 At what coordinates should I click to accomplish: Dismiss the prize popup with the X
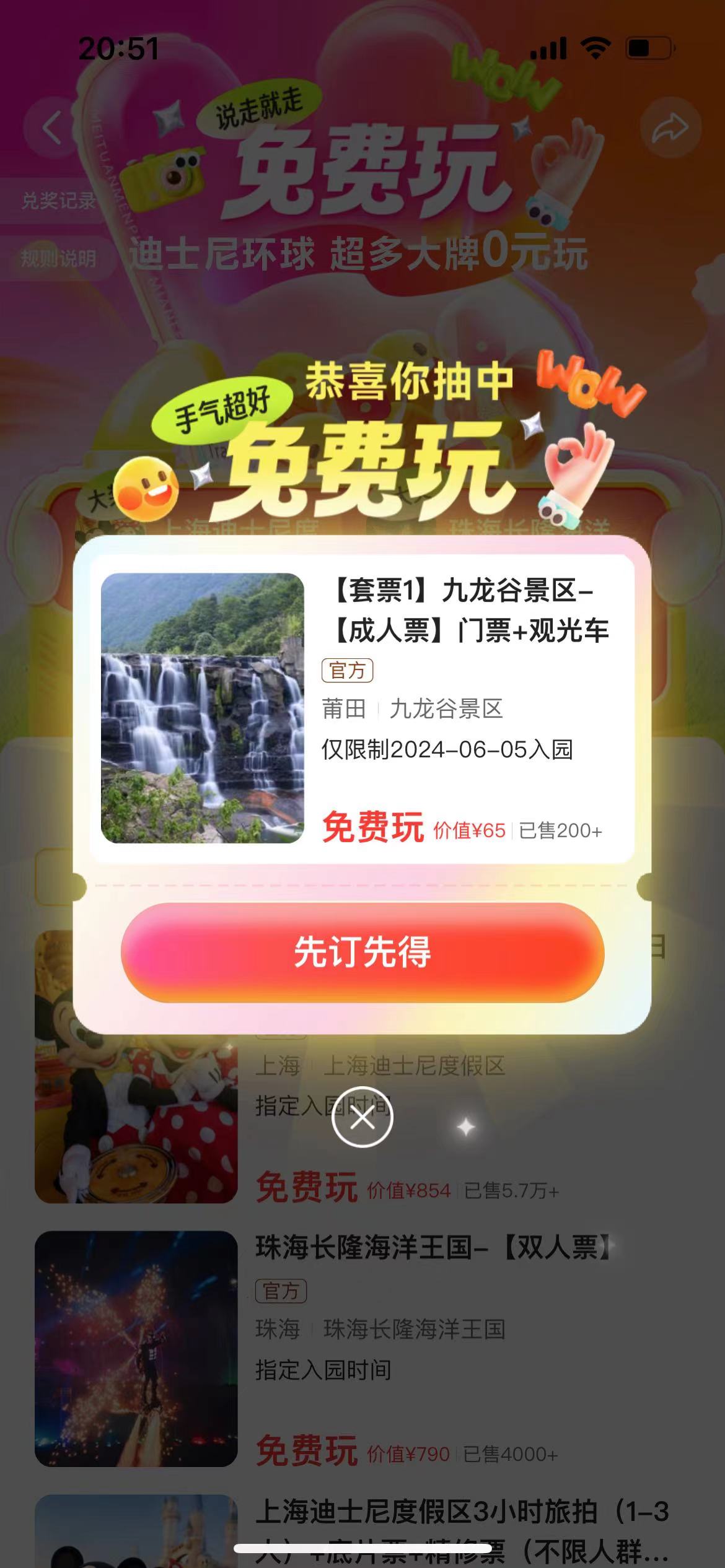point(362,1117)
